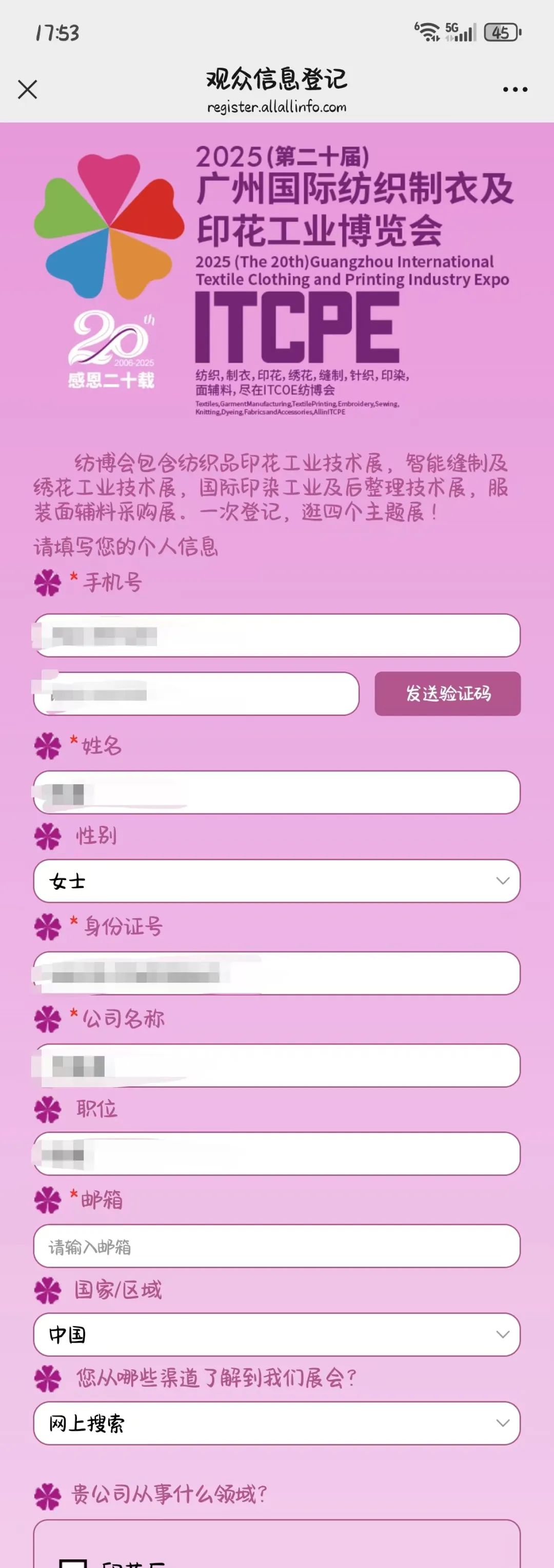Open the three-dot overflow menu

[x=515, y=90]
